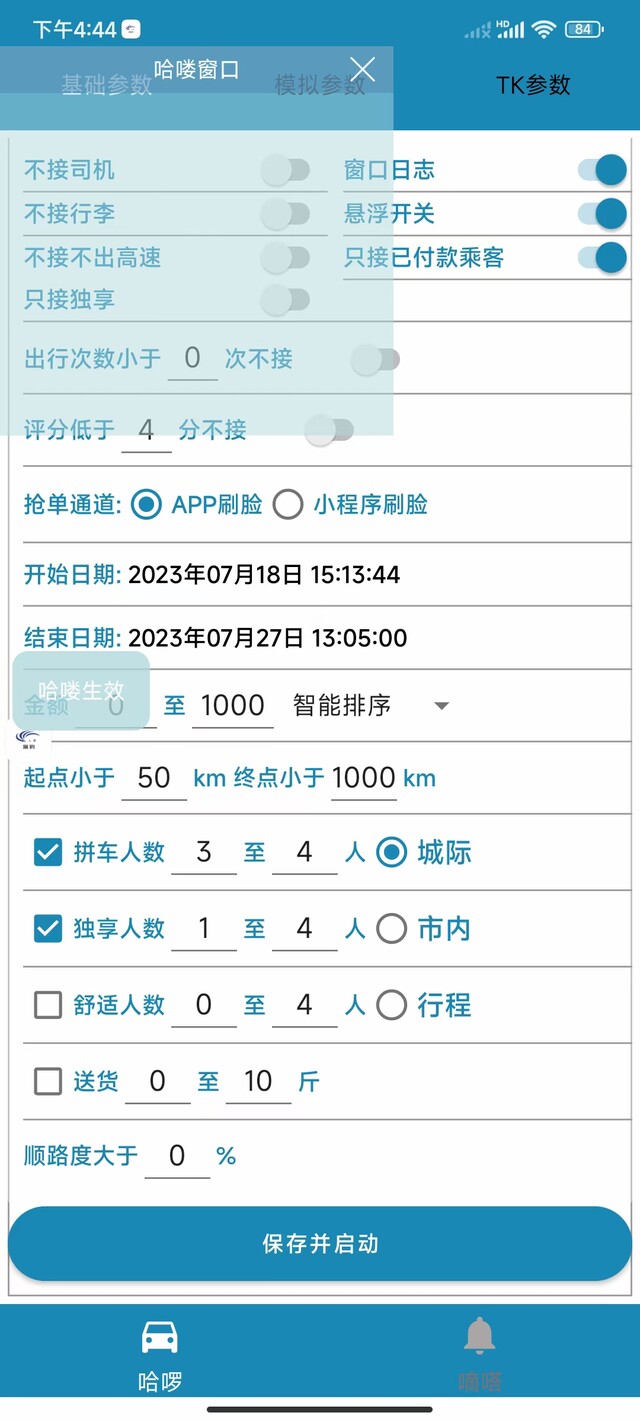Uncheck the 独享人数 checkbox
The image size is (640, 1422).
point(48,929)
